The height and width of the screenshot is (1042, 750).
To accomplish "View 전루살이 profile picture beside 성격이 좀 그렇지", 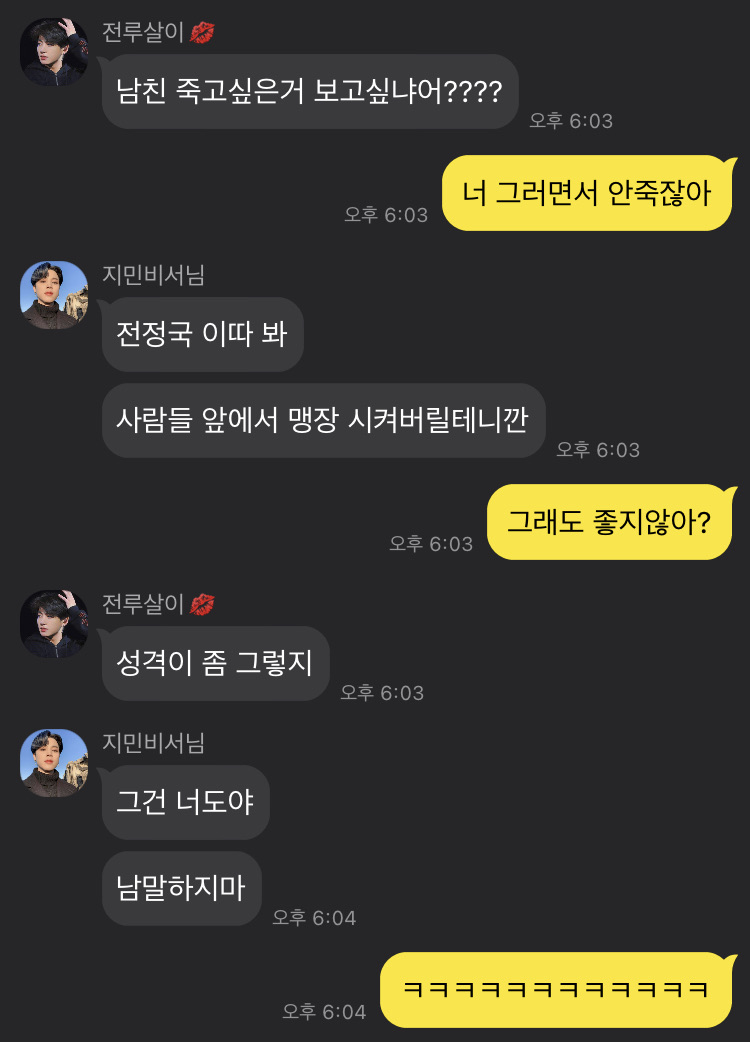I will click(54, 624).
